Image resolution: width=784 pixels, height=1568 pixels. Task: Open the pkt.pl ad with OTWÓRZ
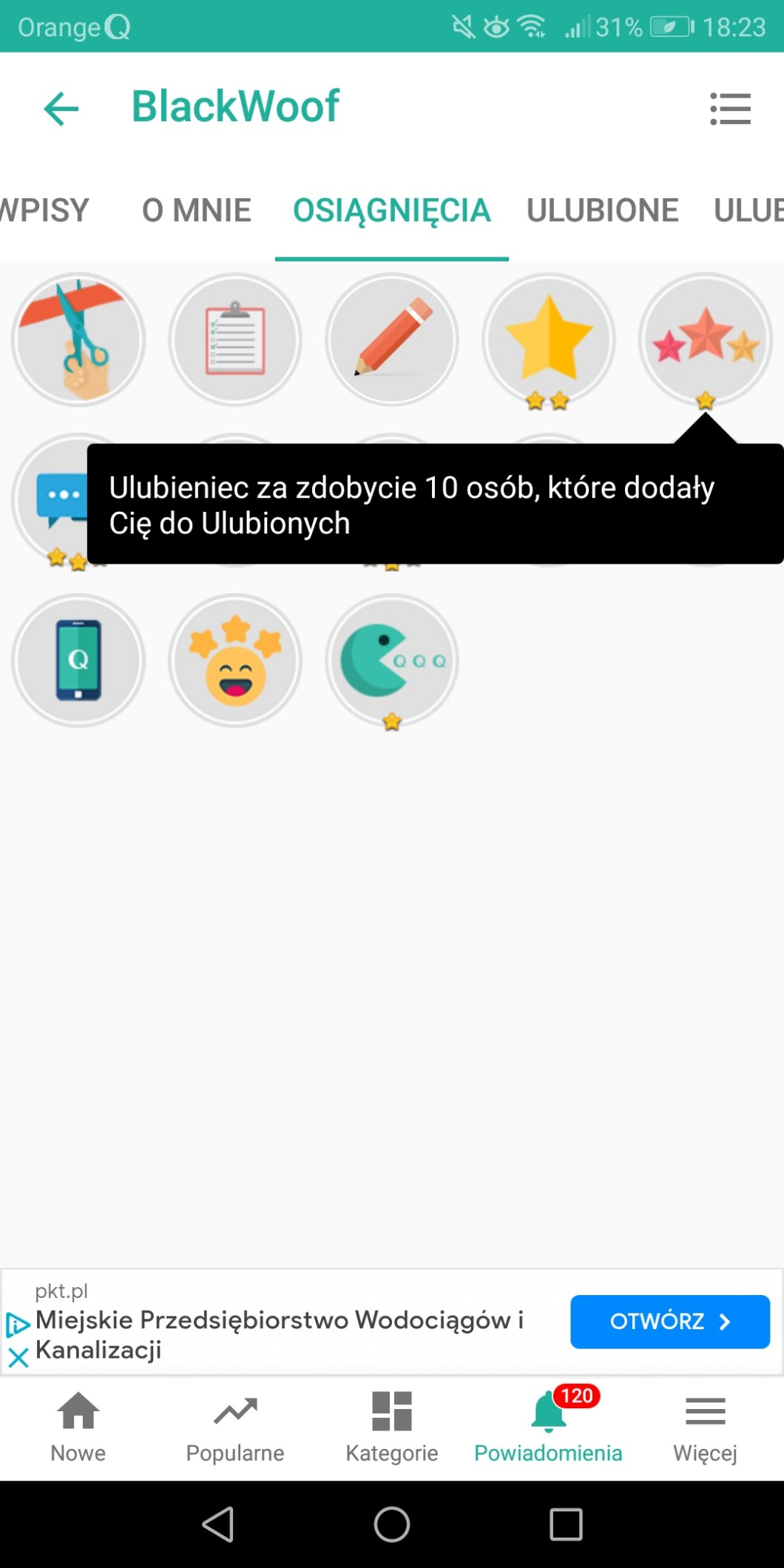669,1322
